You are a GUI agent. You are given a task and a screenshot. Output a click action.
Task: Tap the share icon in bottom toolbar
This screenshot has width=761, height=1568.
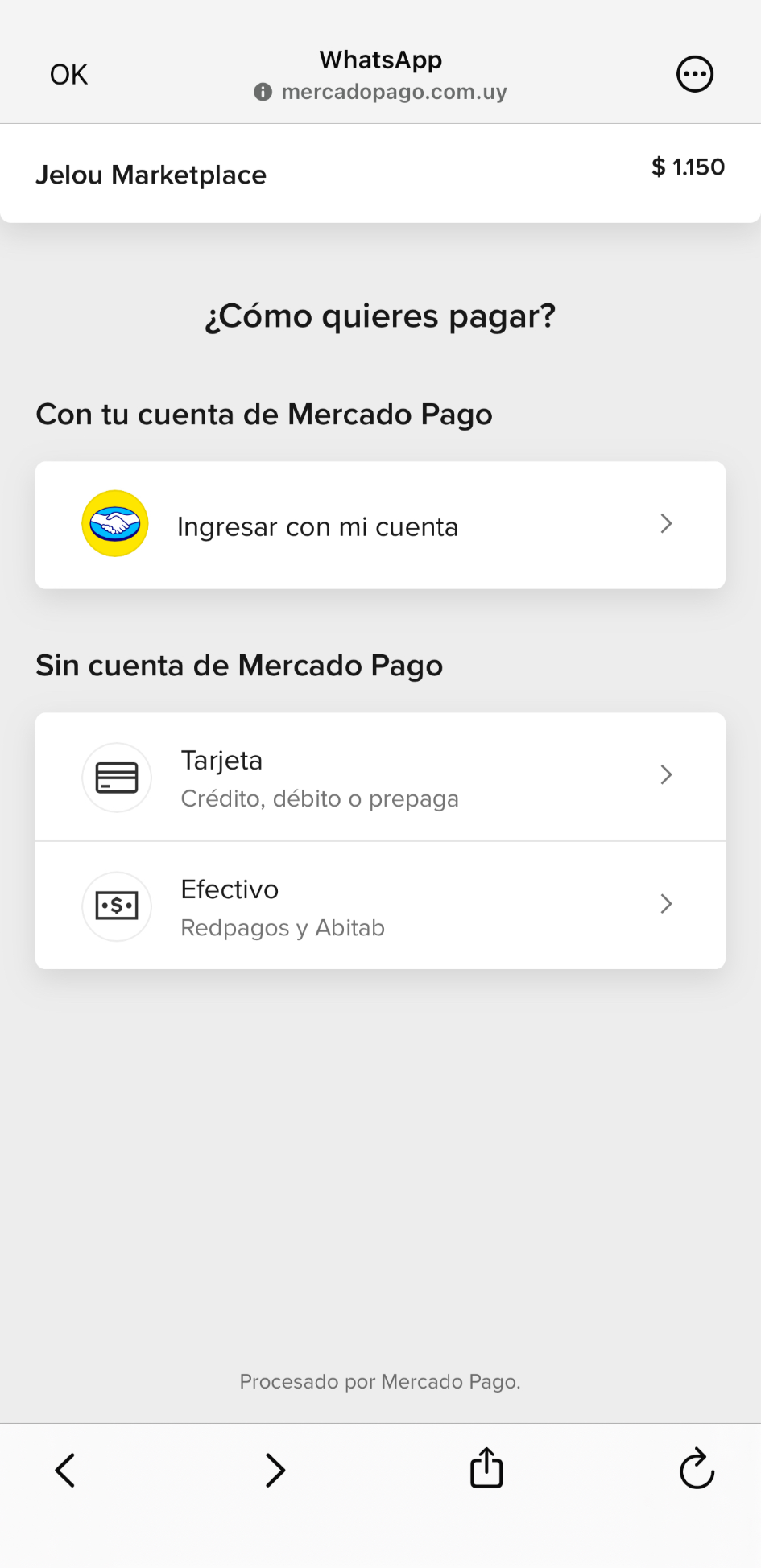click(x=486, y=1468)
